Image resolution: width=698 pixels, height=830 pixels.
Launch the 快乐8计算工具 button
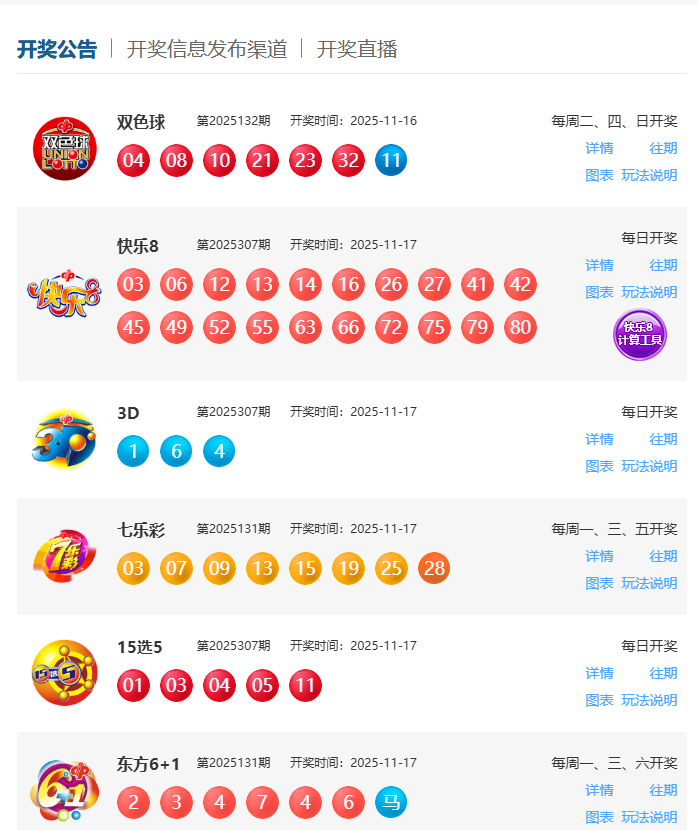click(639, 335)
